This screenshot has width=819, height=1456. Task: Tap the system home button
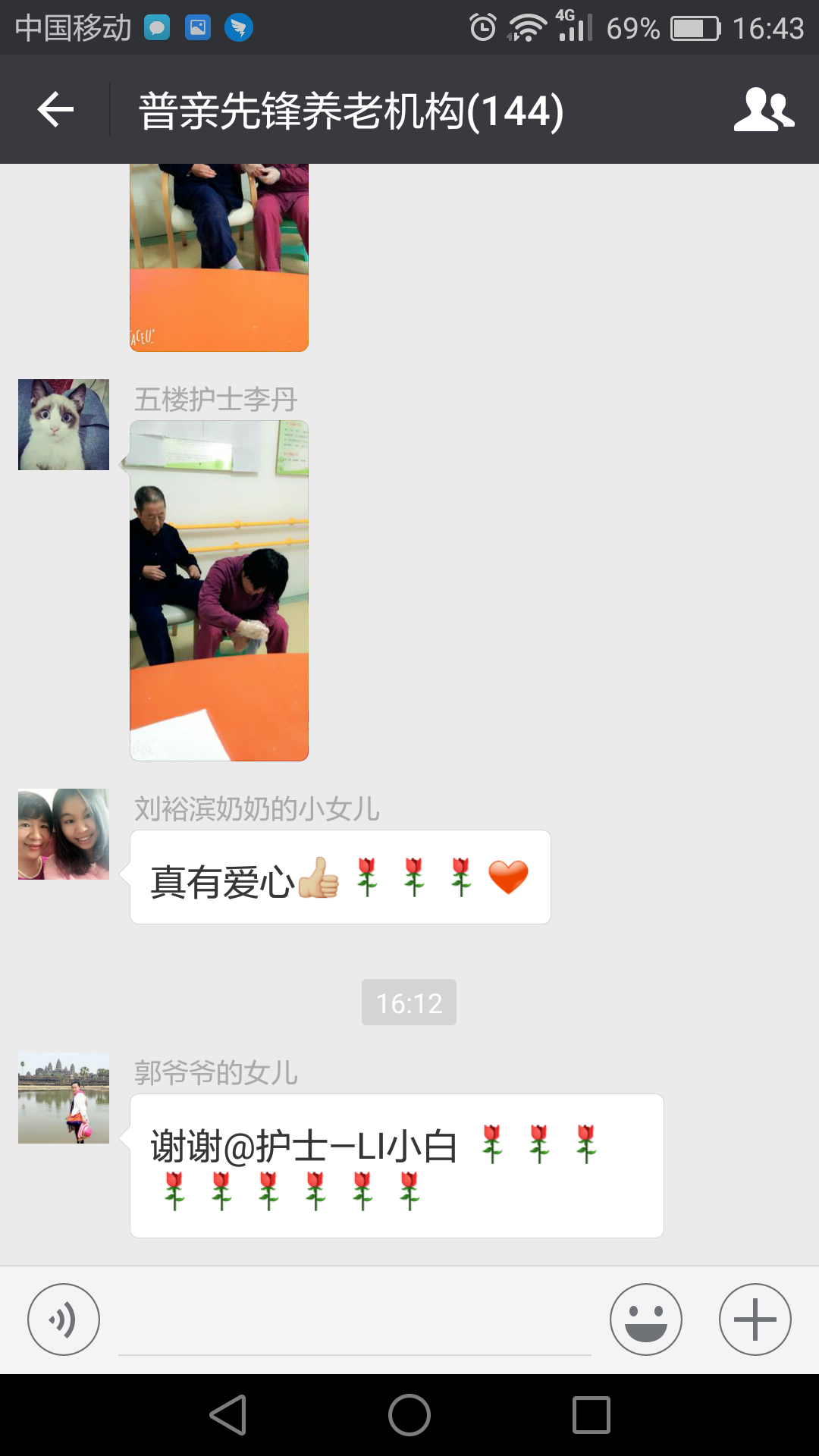coord(409,1415)
